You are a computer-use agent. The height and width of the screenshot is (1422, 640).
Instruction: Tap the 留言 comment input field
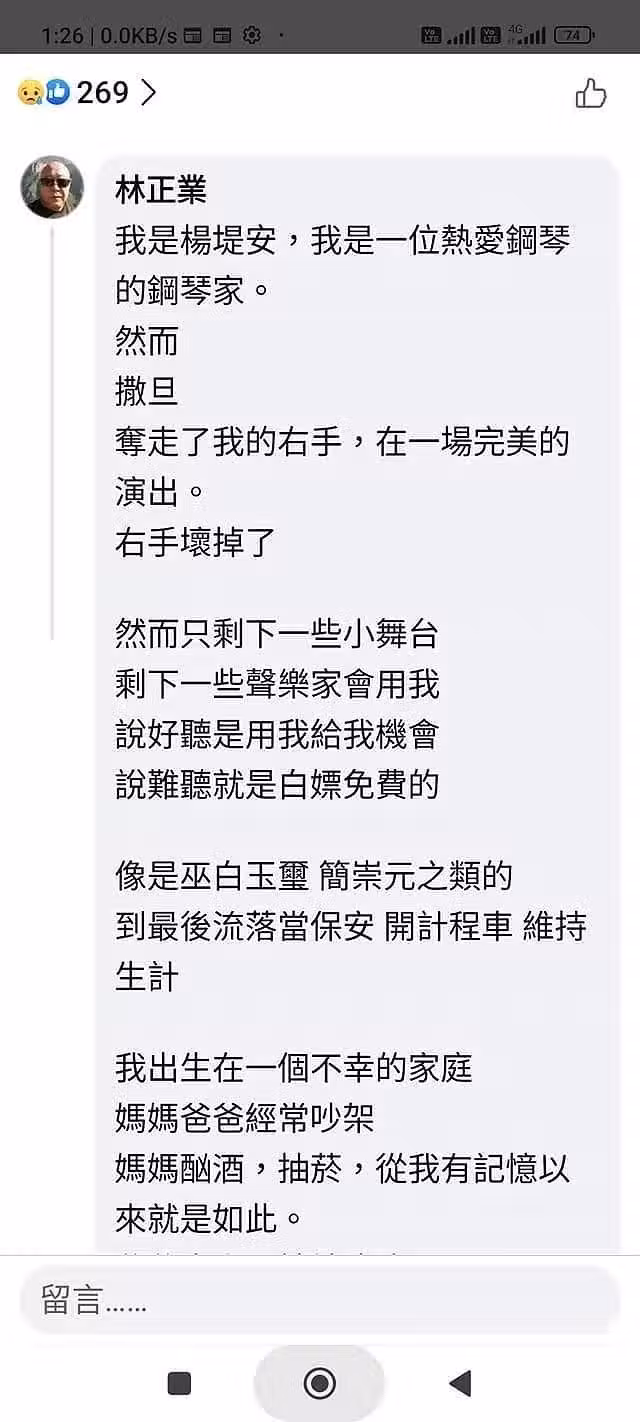tap(320, 1300)
